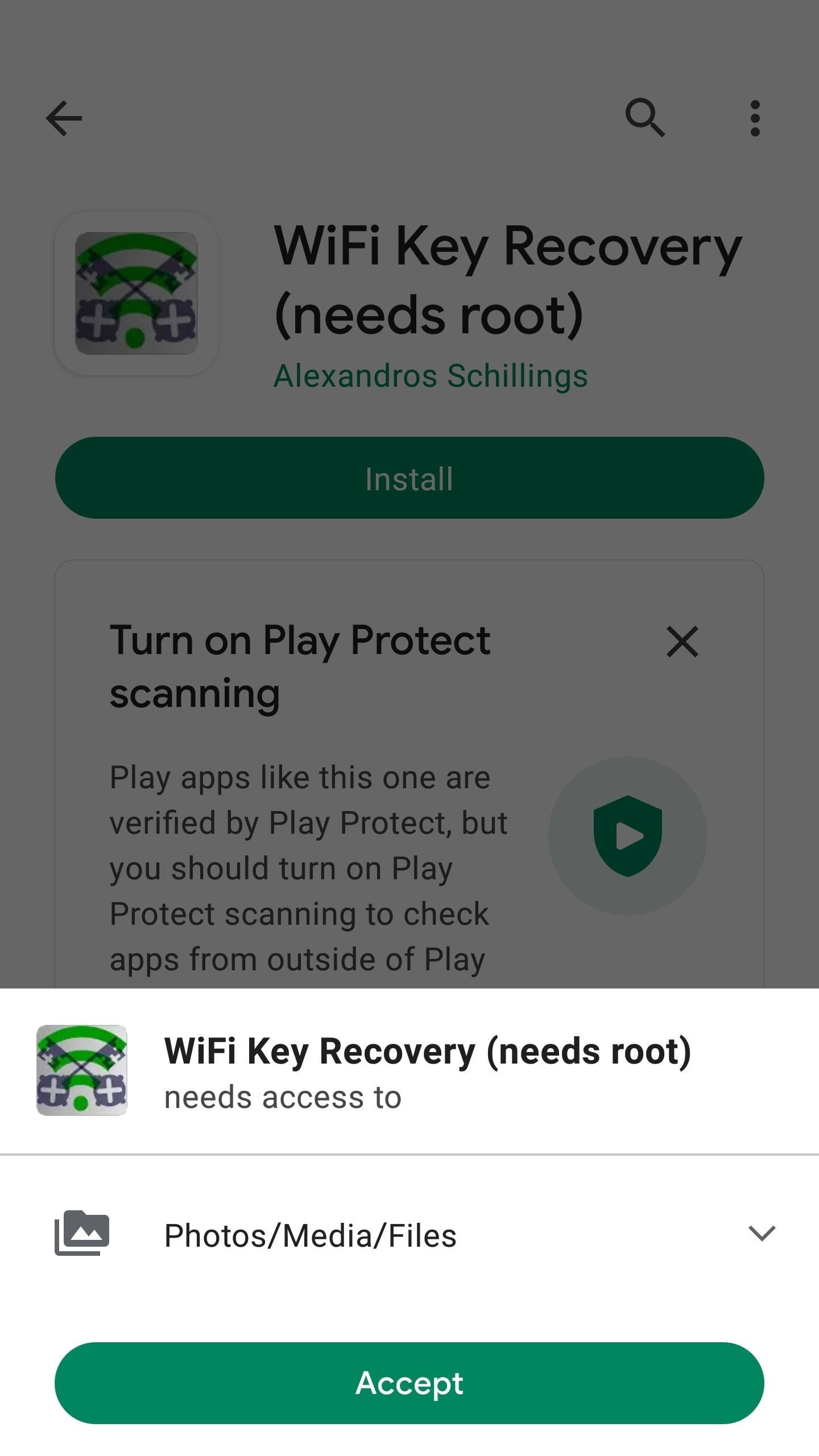819x1456 pixels.
Task: Open developer Alexandros Schillings page
Action: pos(431,376)
